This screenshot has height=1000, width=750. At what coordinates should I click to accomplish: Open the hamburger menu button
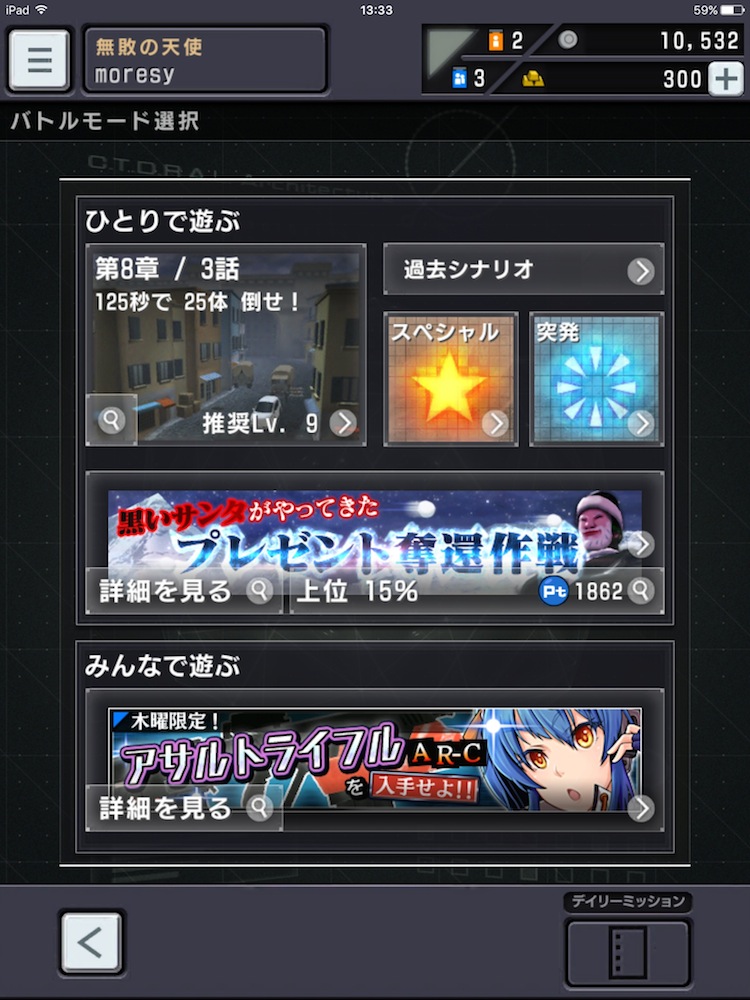(39, 60)
